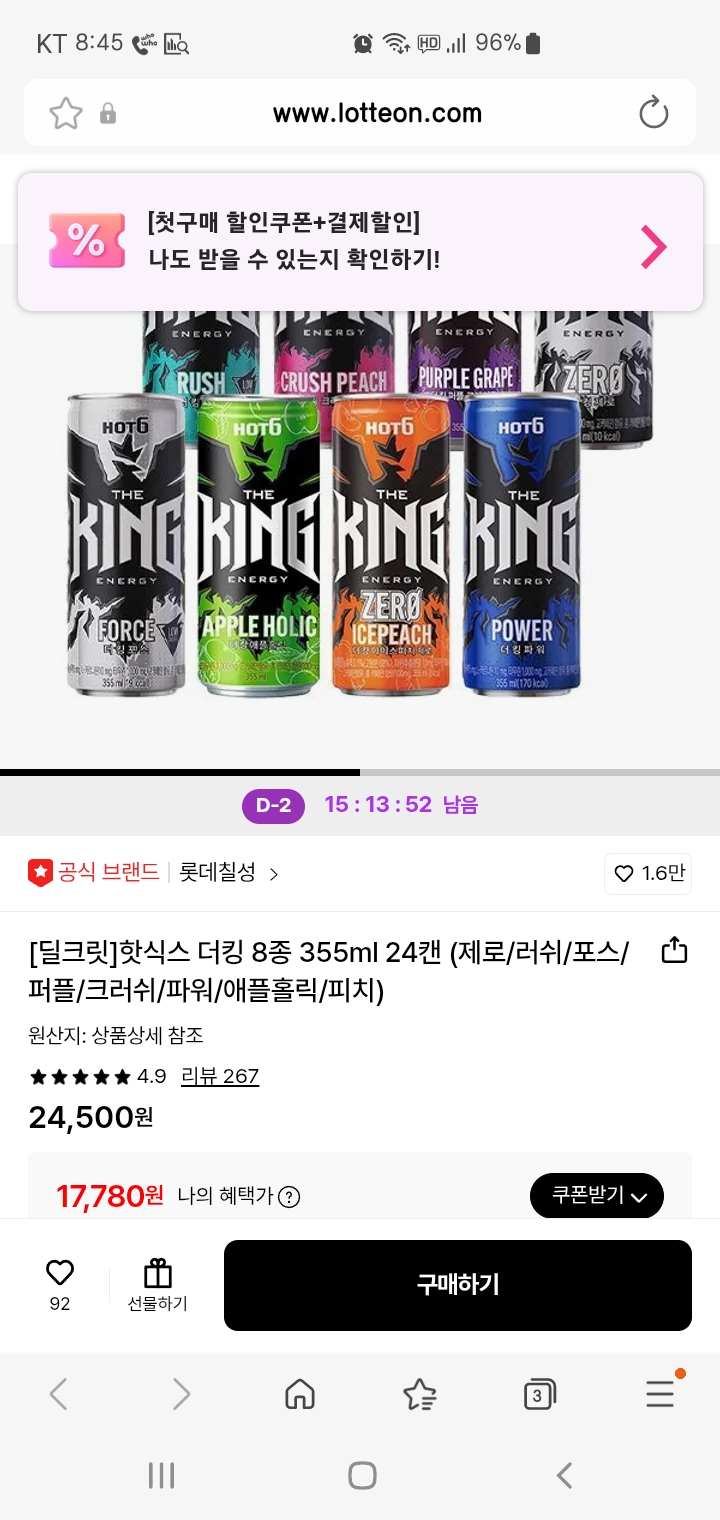Share this 핫식스 더킹 product
720x1520 pixels.
(675, 950)
